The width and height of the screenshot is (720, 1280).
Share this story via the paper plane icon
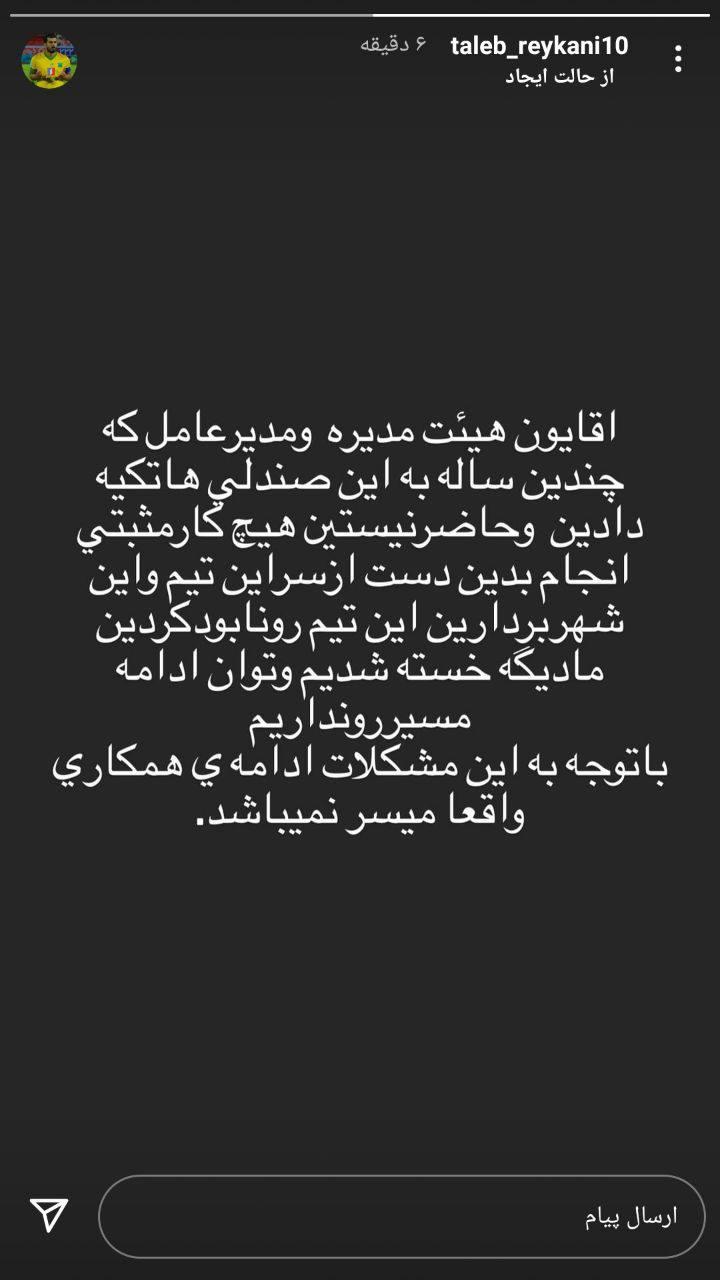coord(49,1215)
